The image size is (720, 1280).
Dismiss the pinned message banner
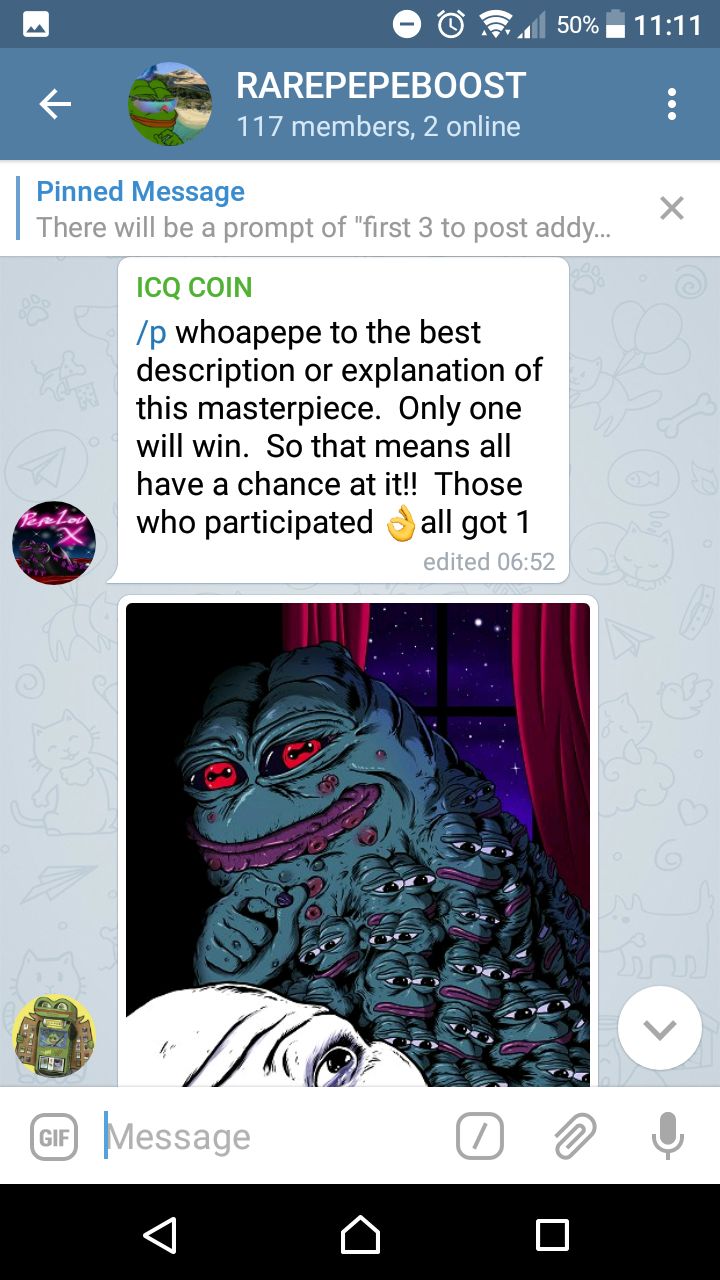point(672,208)
